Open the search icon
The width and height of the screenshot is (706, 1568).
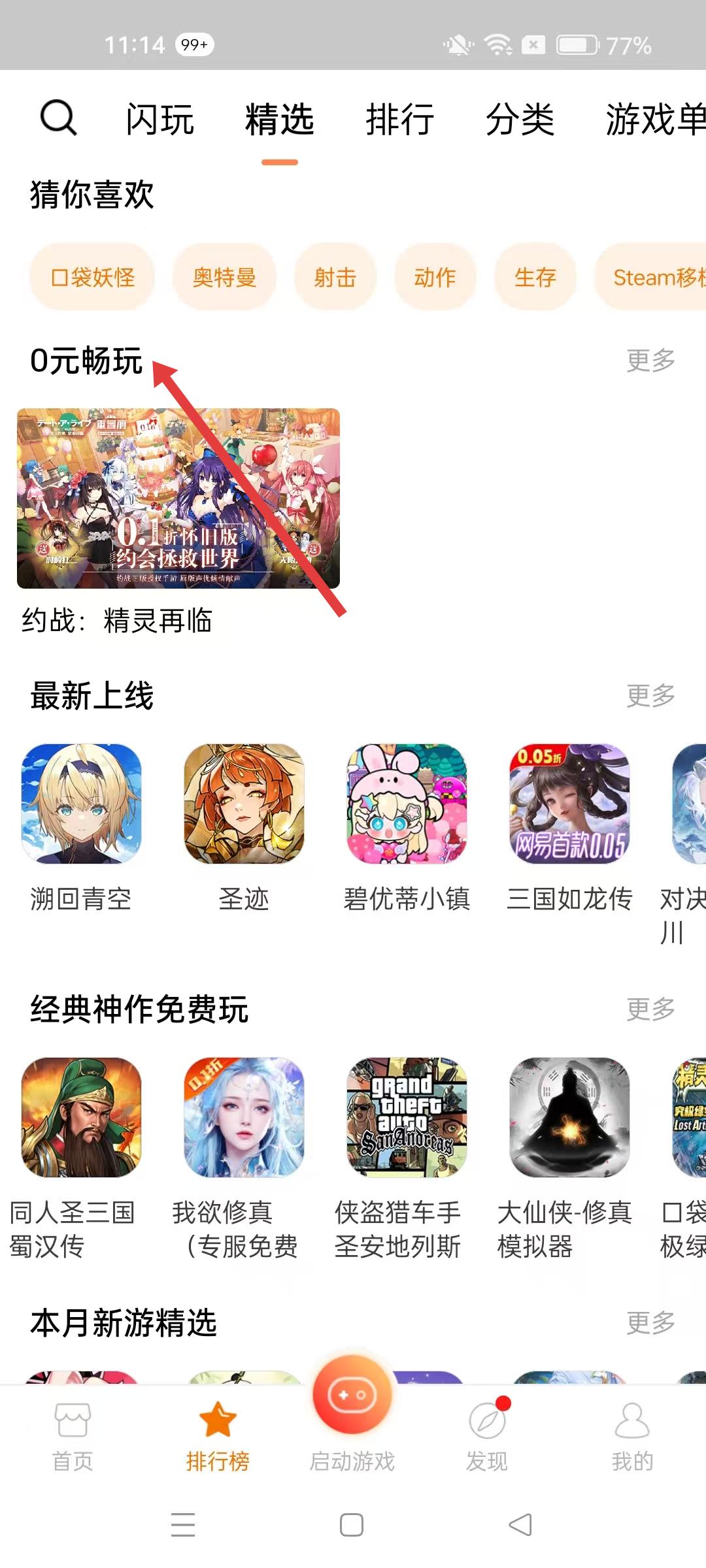[x=59, y=118]
